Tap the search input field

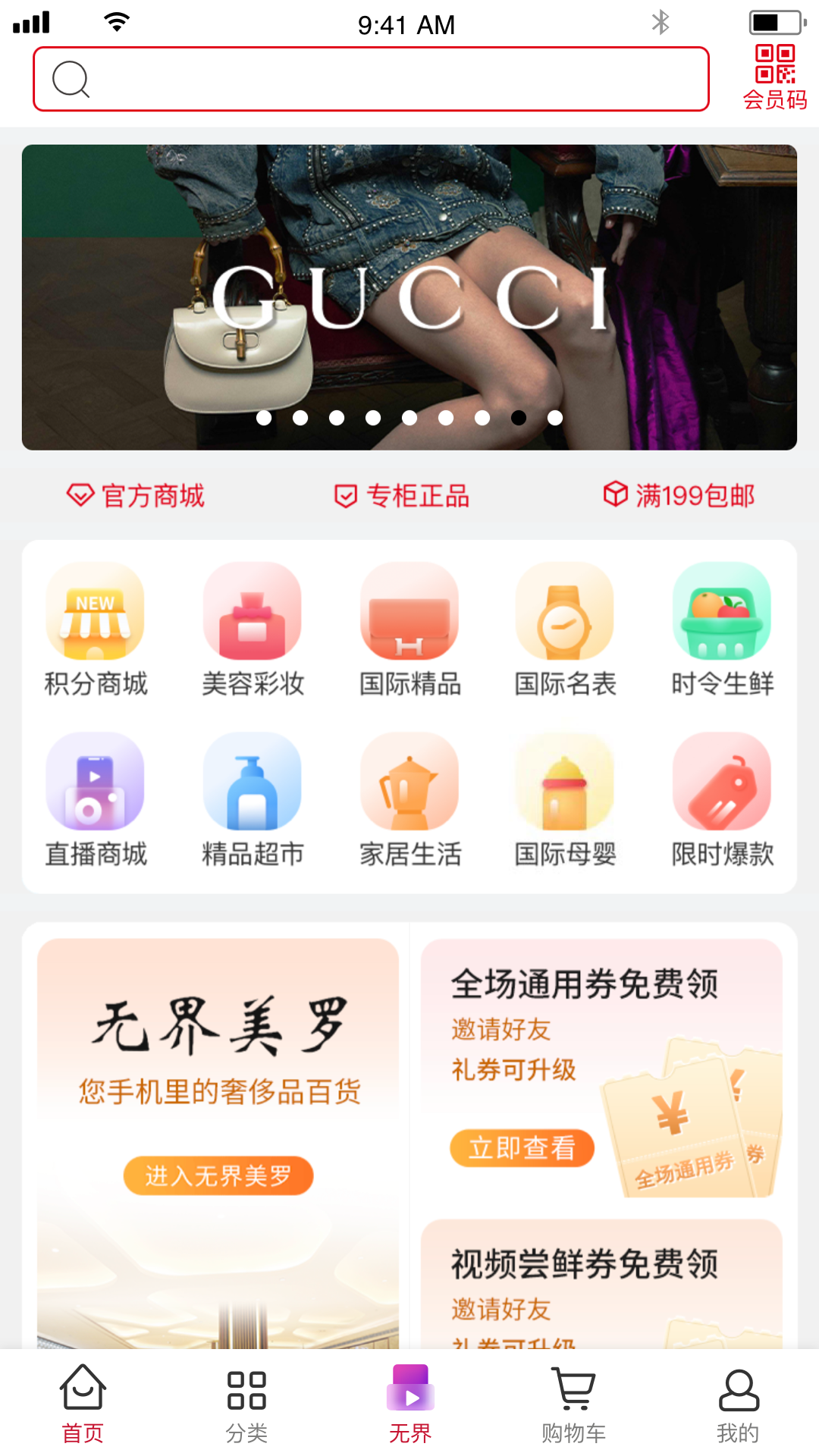372,79
